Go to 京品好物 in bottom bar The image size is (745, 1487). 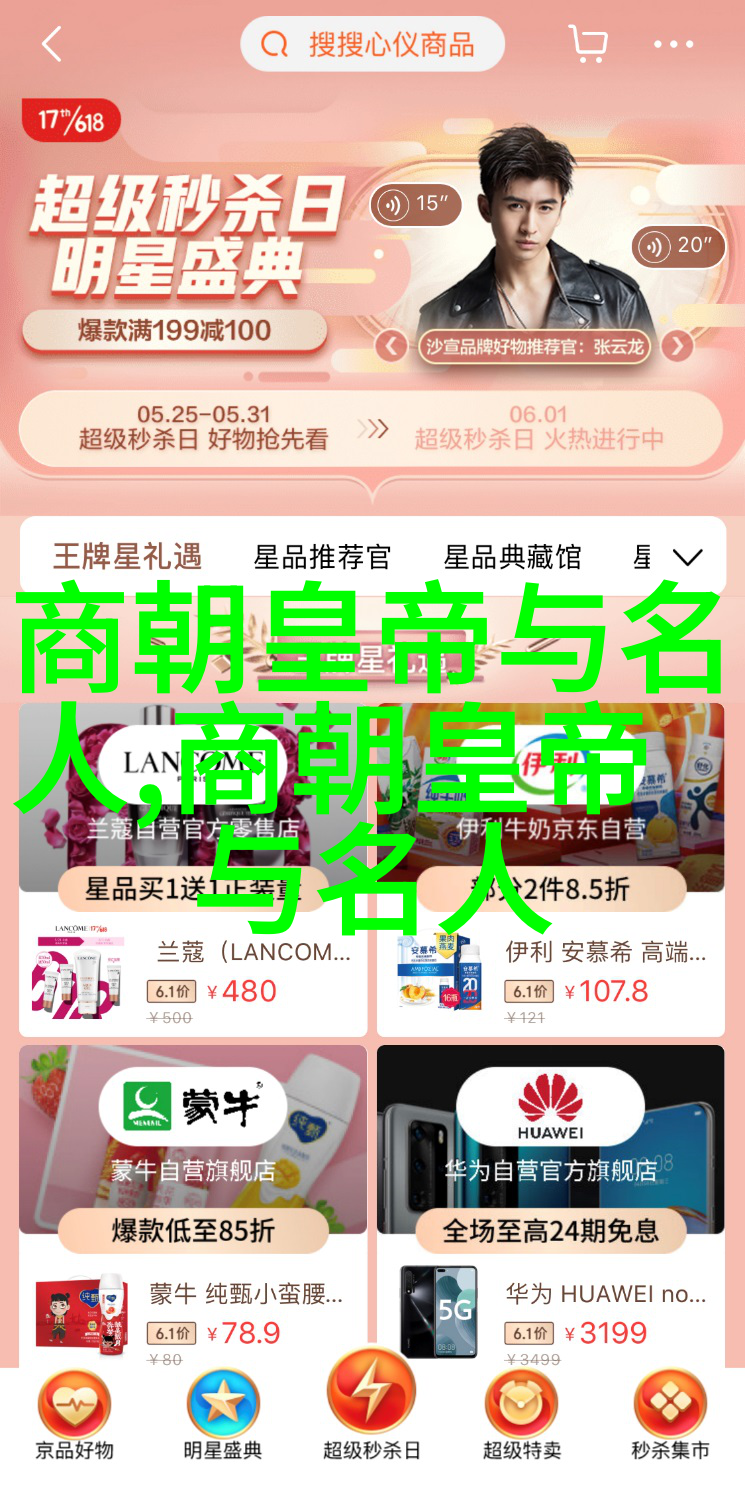(x=75, y=1417)
